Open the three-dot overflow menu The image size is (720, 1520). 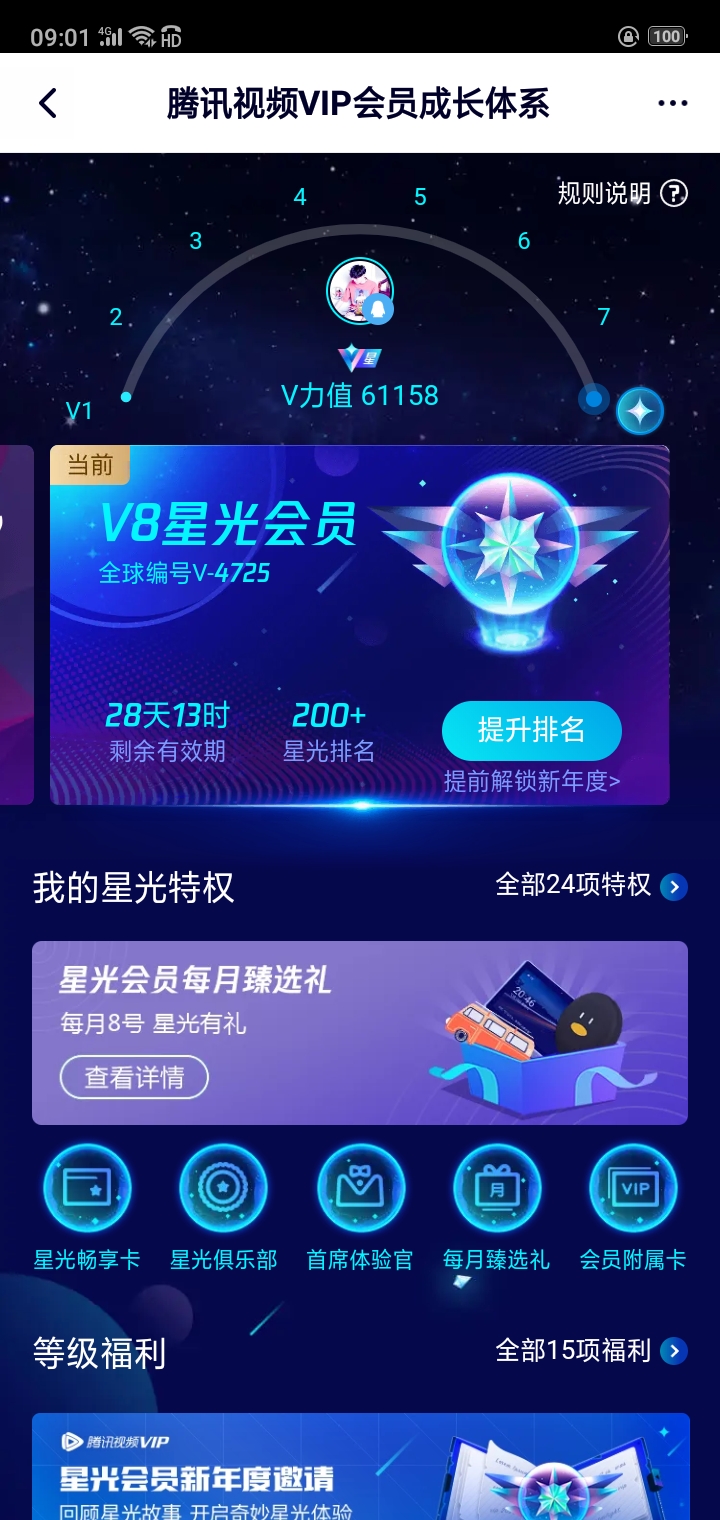pyautogui.click(x=673, y=103)
